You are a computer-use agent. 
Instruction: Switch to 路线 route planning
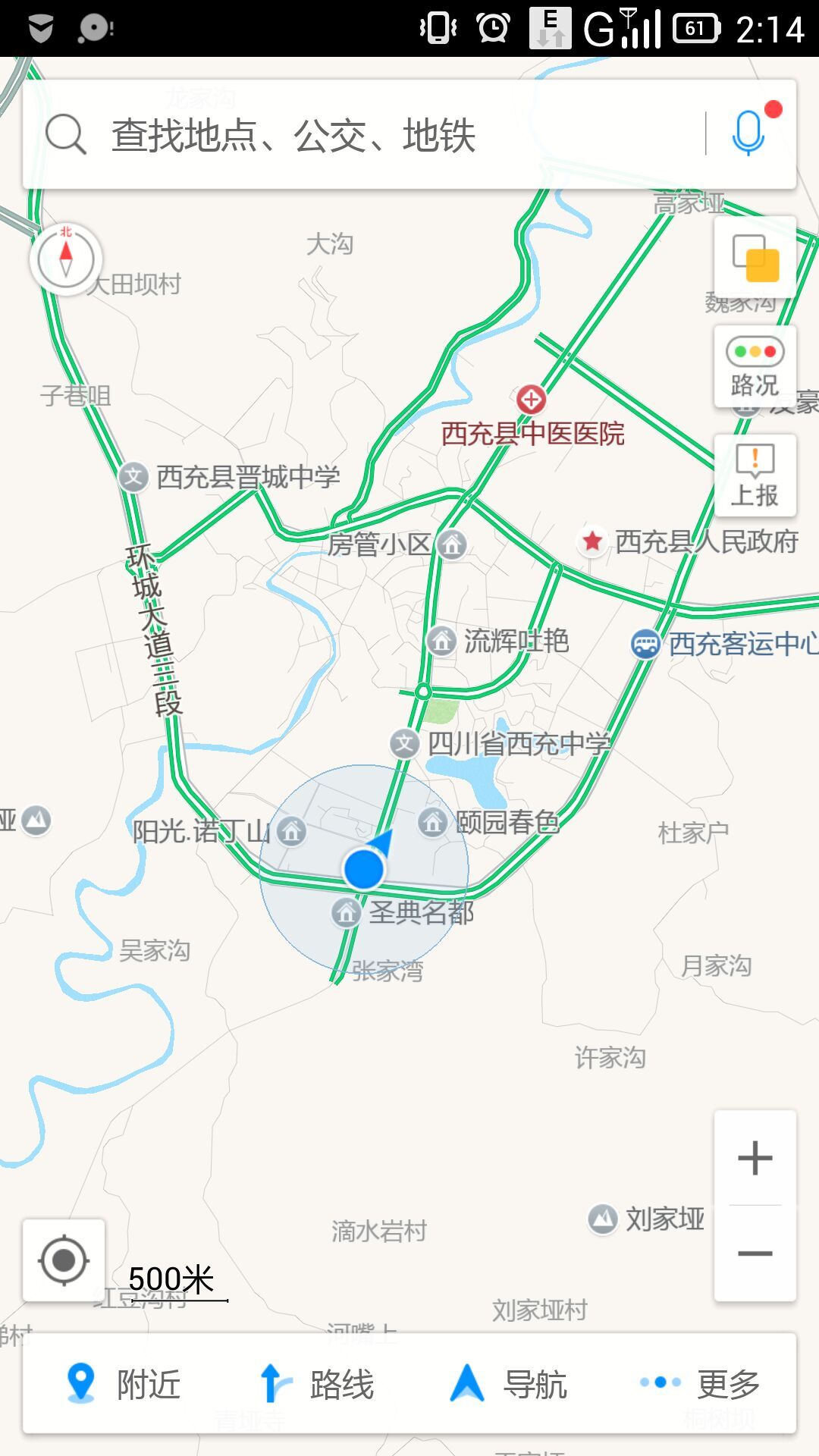click(317, 1384)
